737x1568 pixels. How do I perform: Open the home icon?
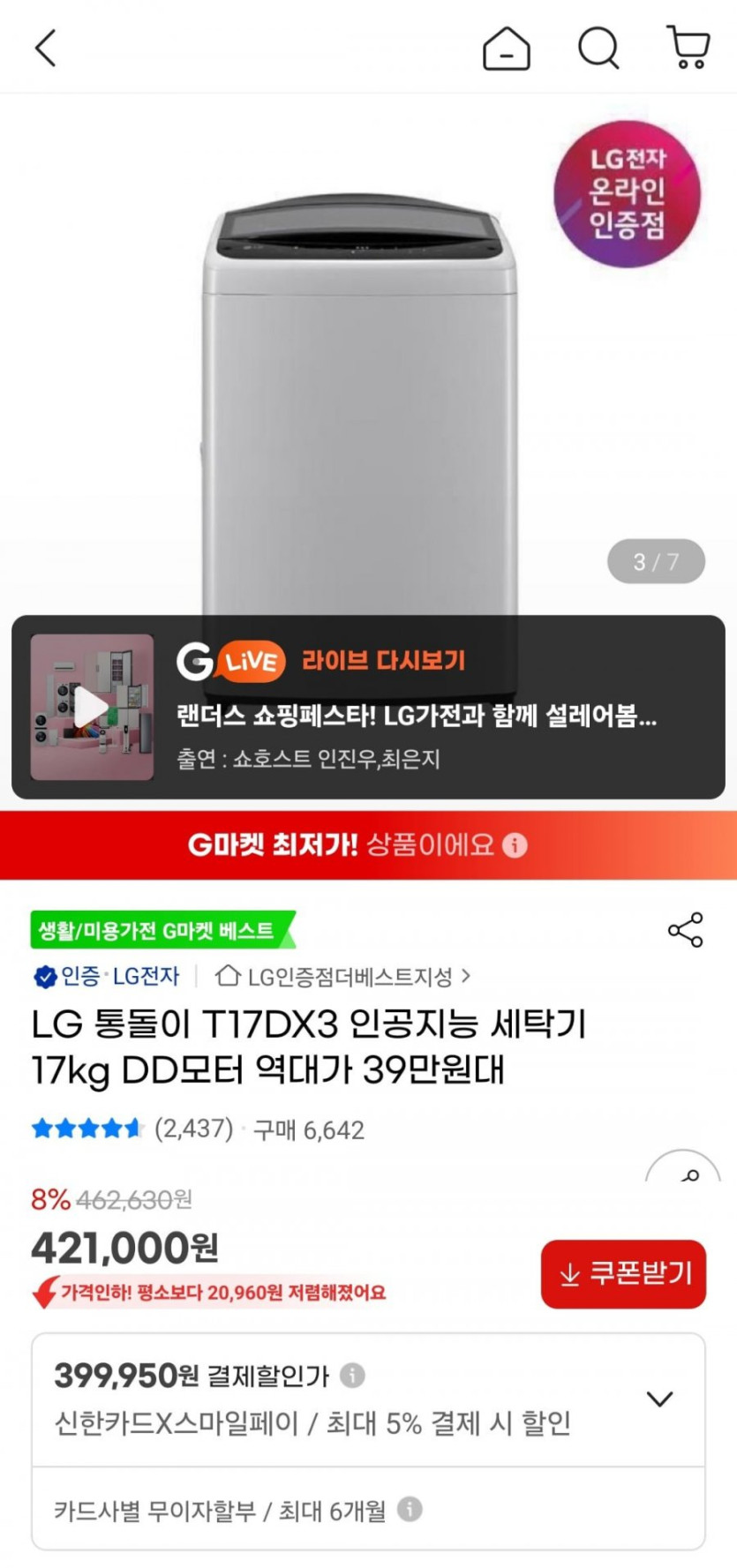tap(506, 48)
